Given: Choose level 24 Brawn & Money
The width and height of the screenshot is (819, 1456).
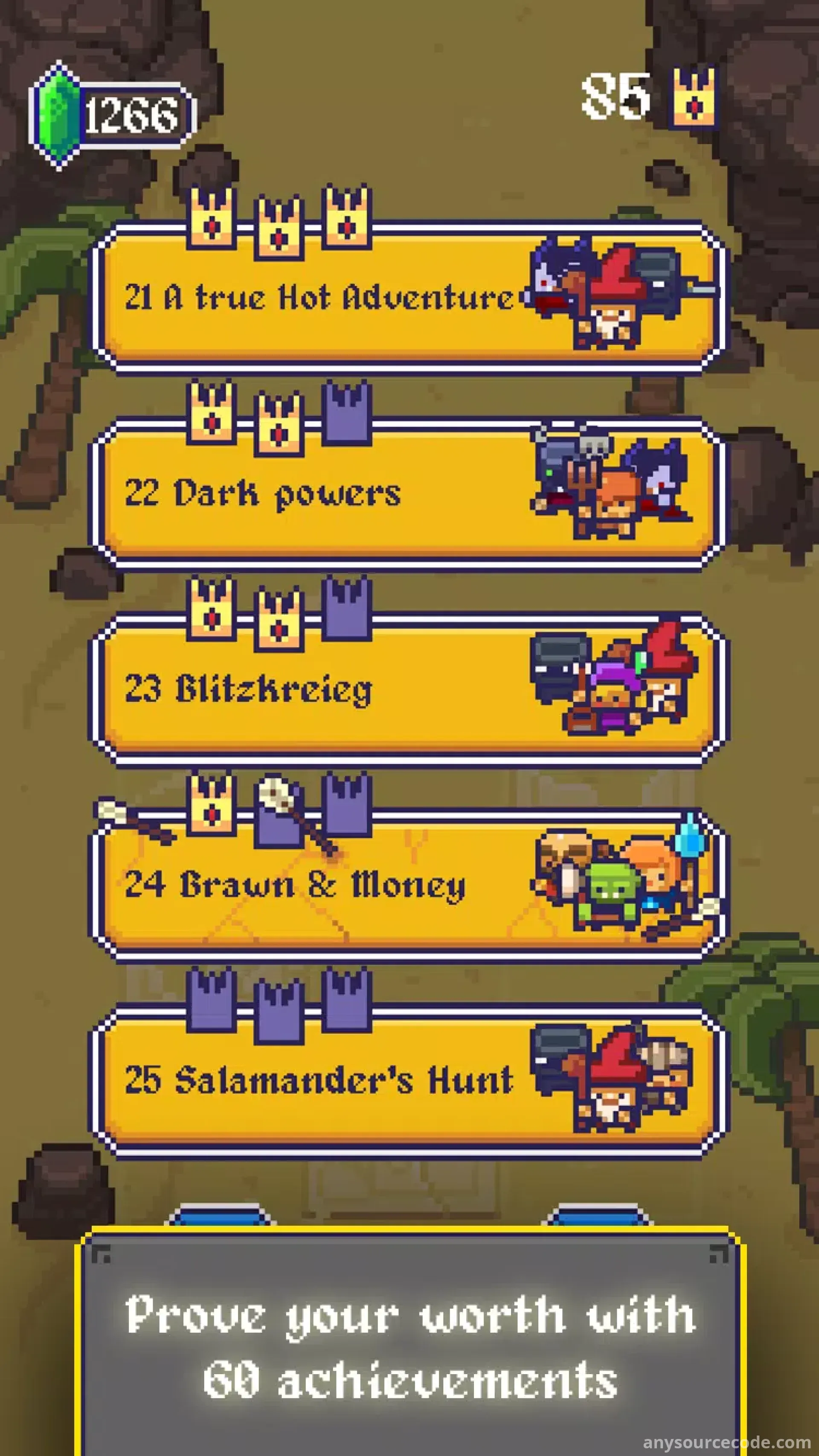Looking at the screenshot, I should pos(407,885).
